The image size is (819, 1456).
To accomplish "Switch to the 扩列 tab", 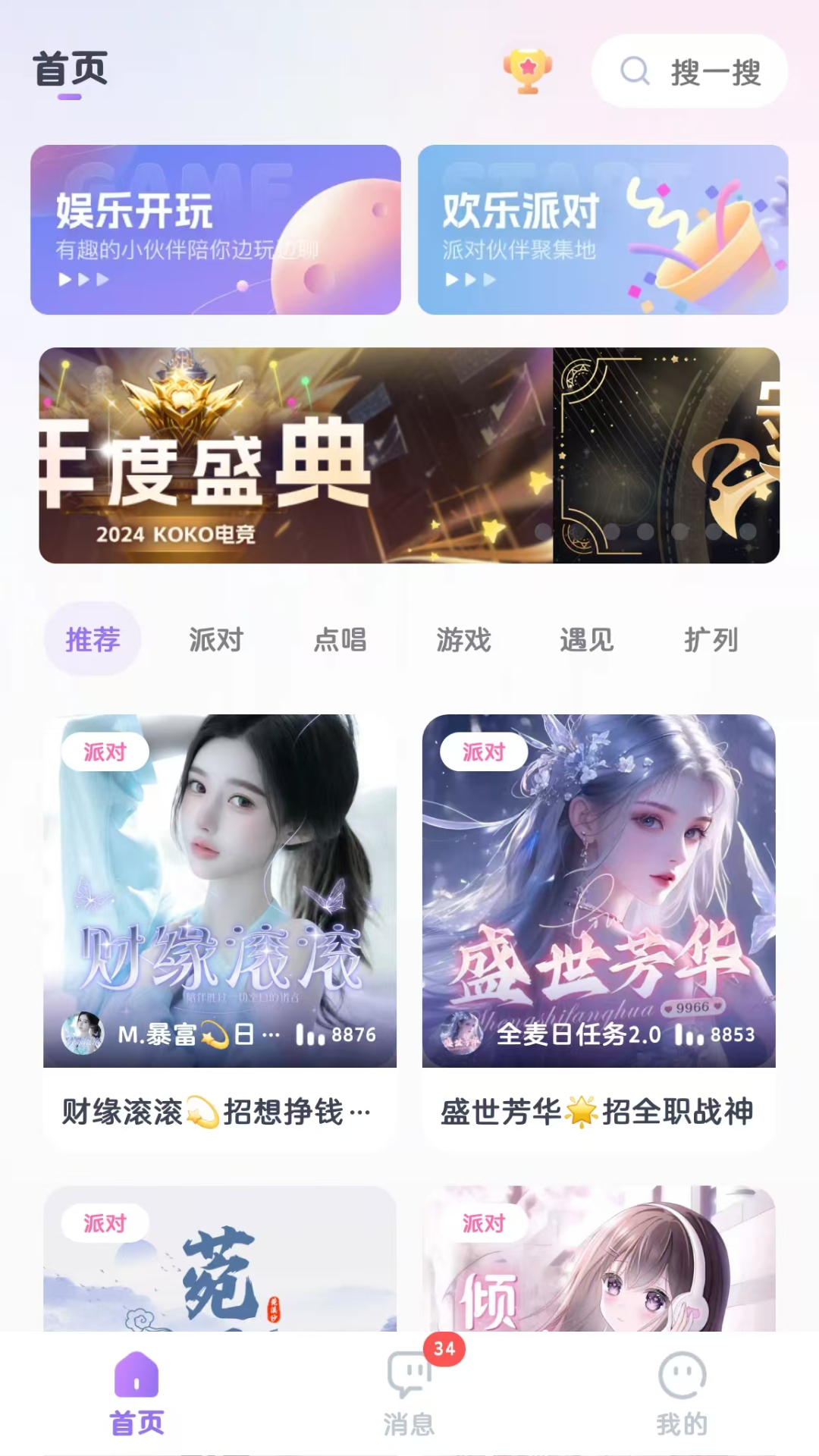I will (x=711, y=639).
